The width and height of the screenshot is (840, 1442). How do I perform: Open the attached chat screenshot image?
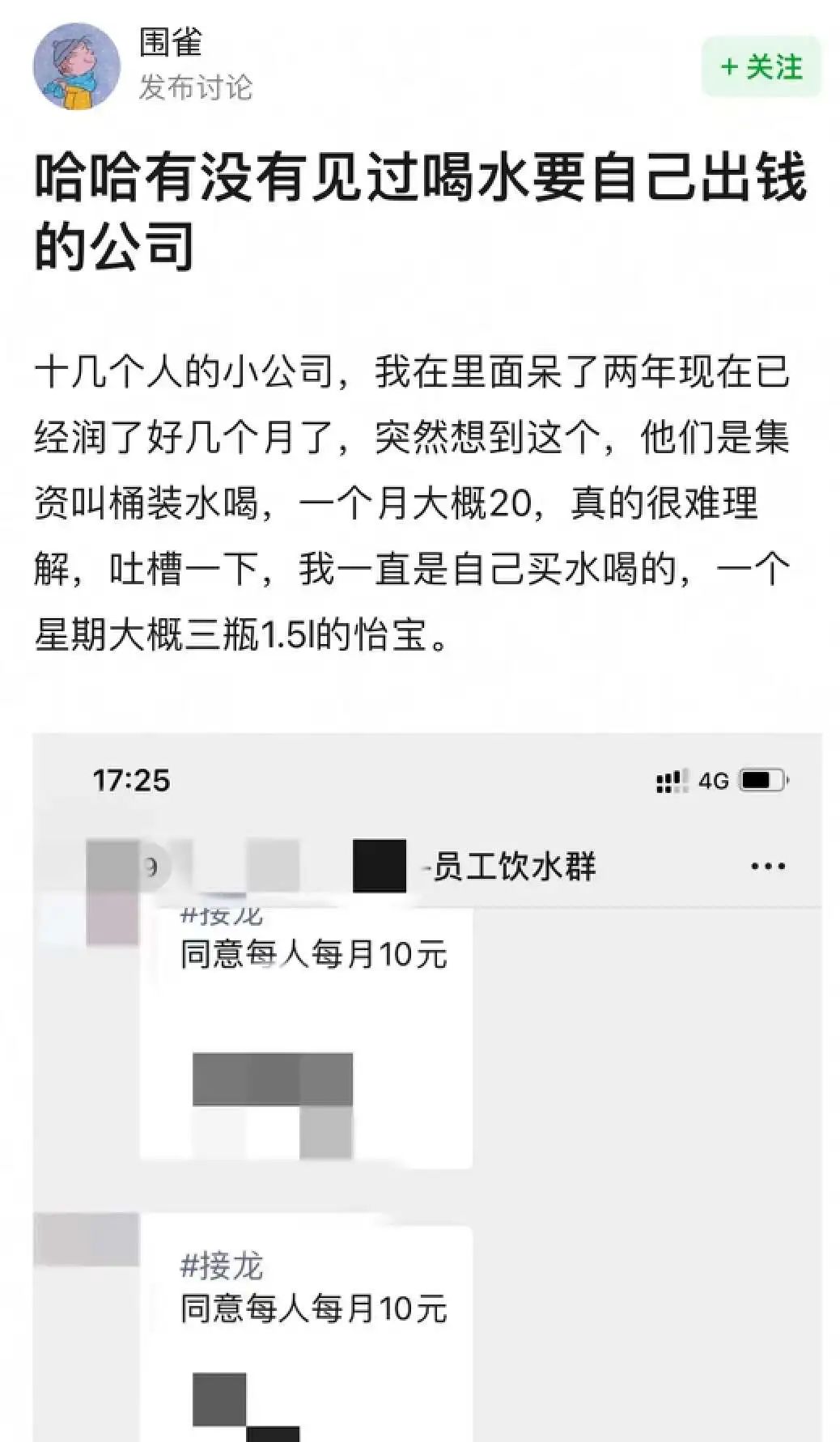427,1088
